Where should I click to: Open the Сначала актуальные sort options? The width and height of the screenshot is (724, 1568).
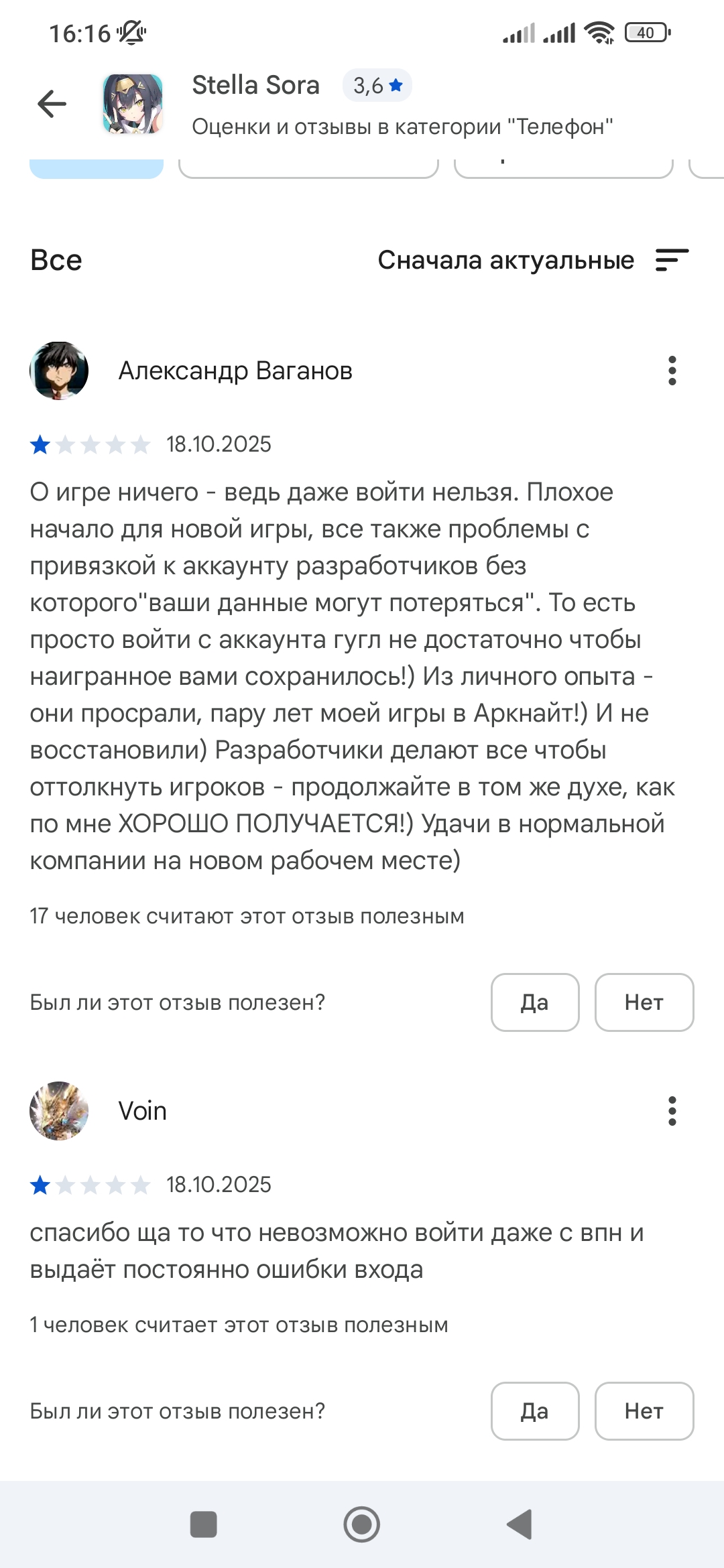pyautogui.click(x=533, y=260)
